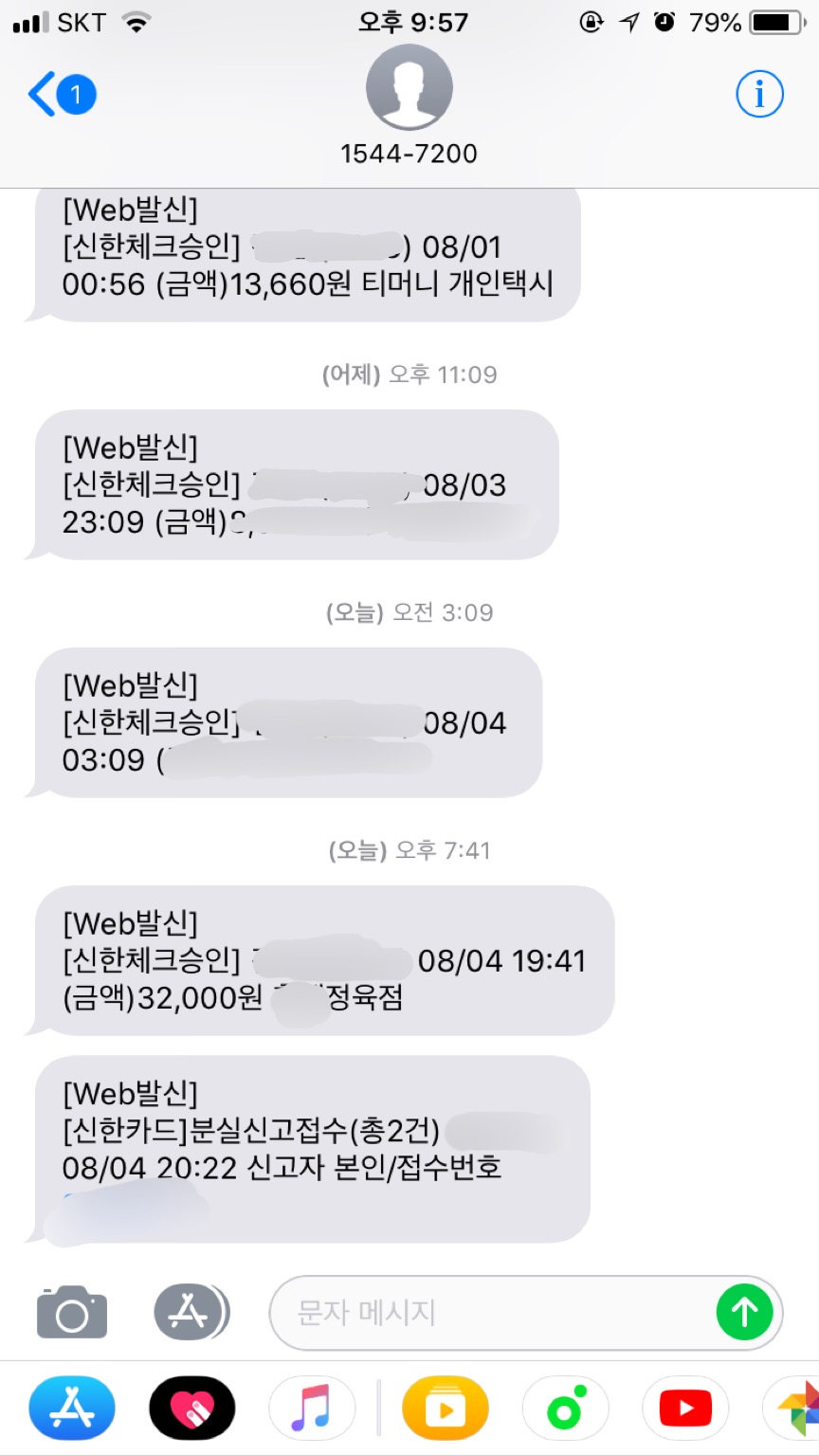Open the heart Digital Touch app
Image resolution: width=819 pixels, height=1456 pixels.
tap(192, 1409)
